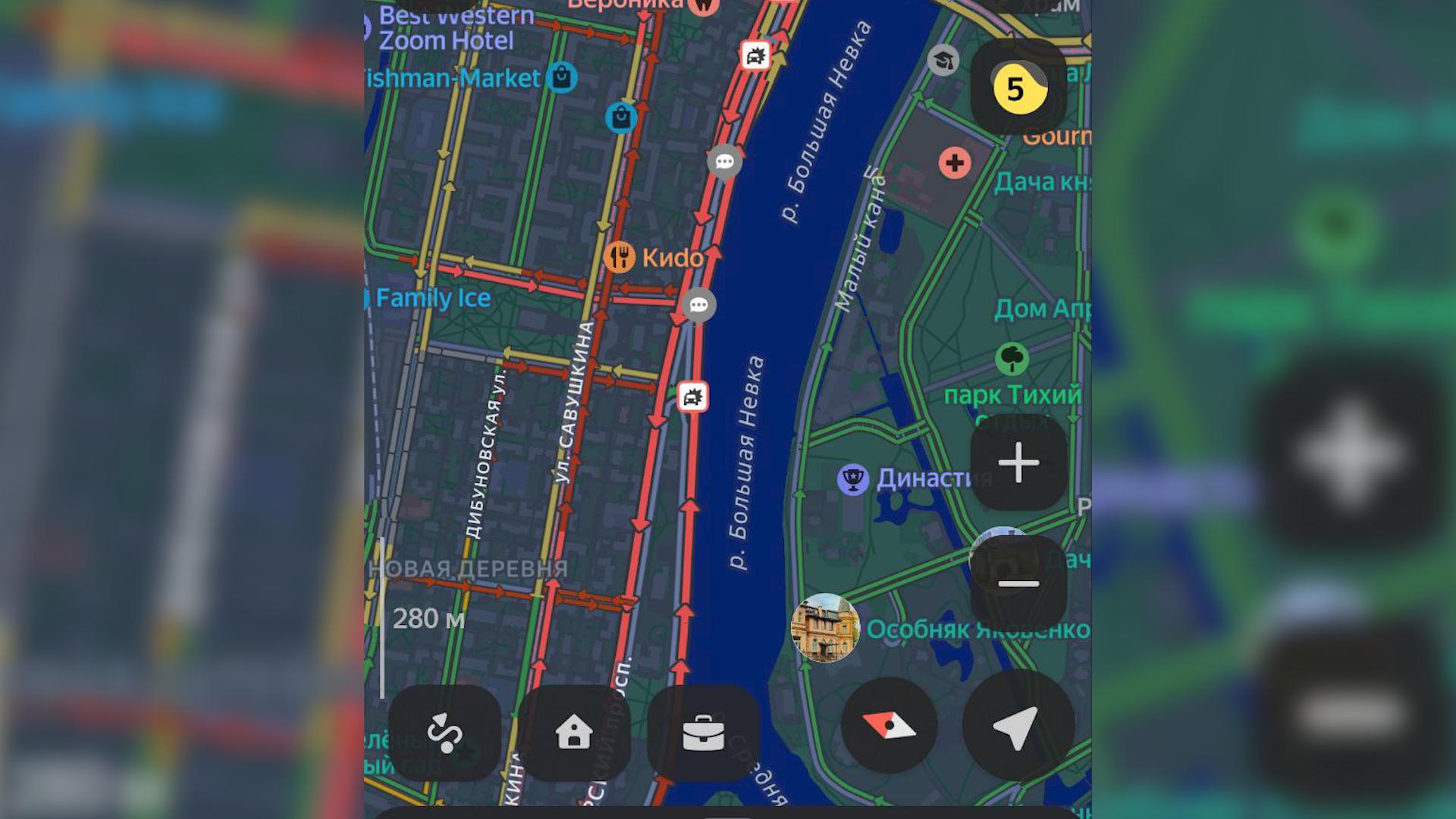
Task: Center the map on my location
Action: (x=1018, y=726)
